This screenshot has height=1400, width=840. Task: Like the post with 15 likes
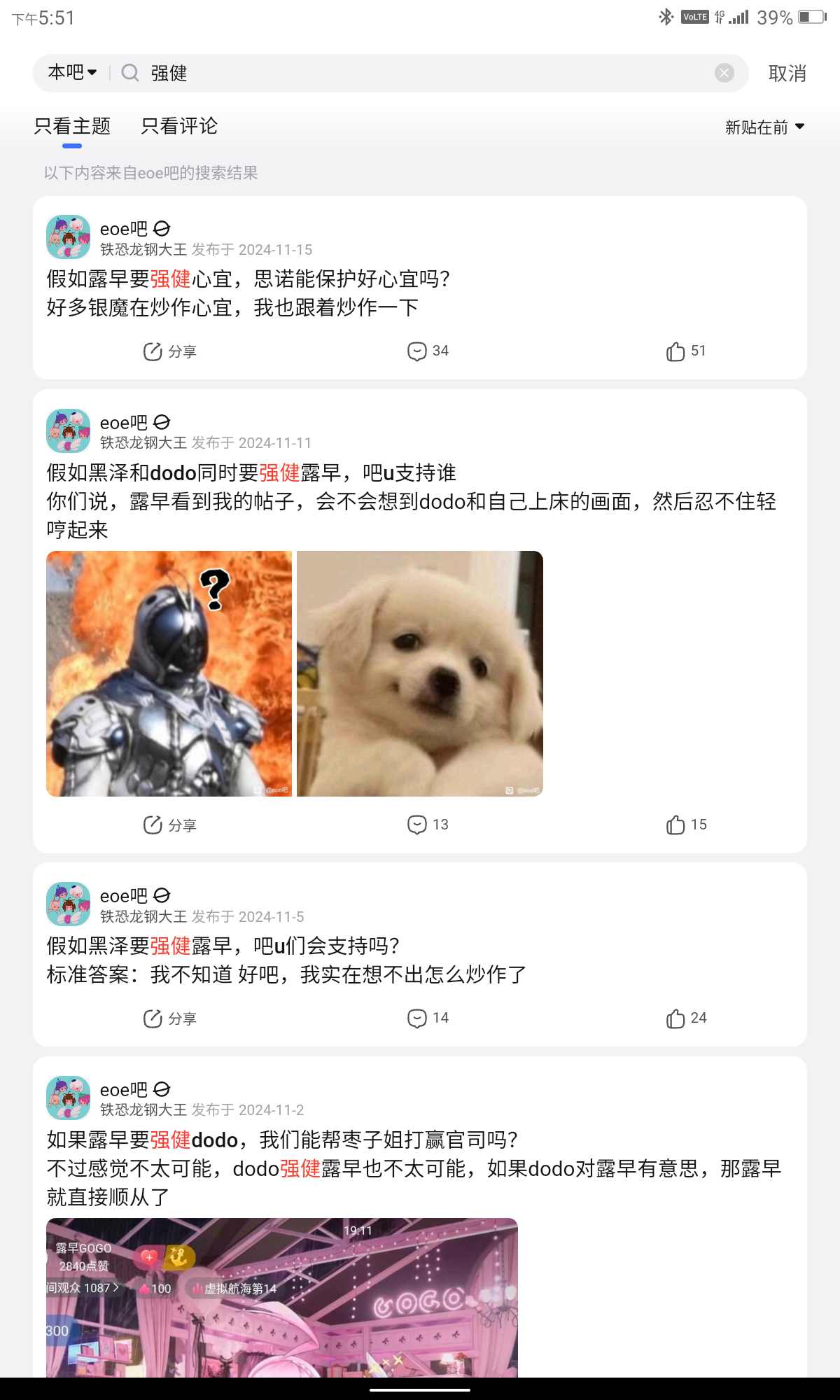686,825
